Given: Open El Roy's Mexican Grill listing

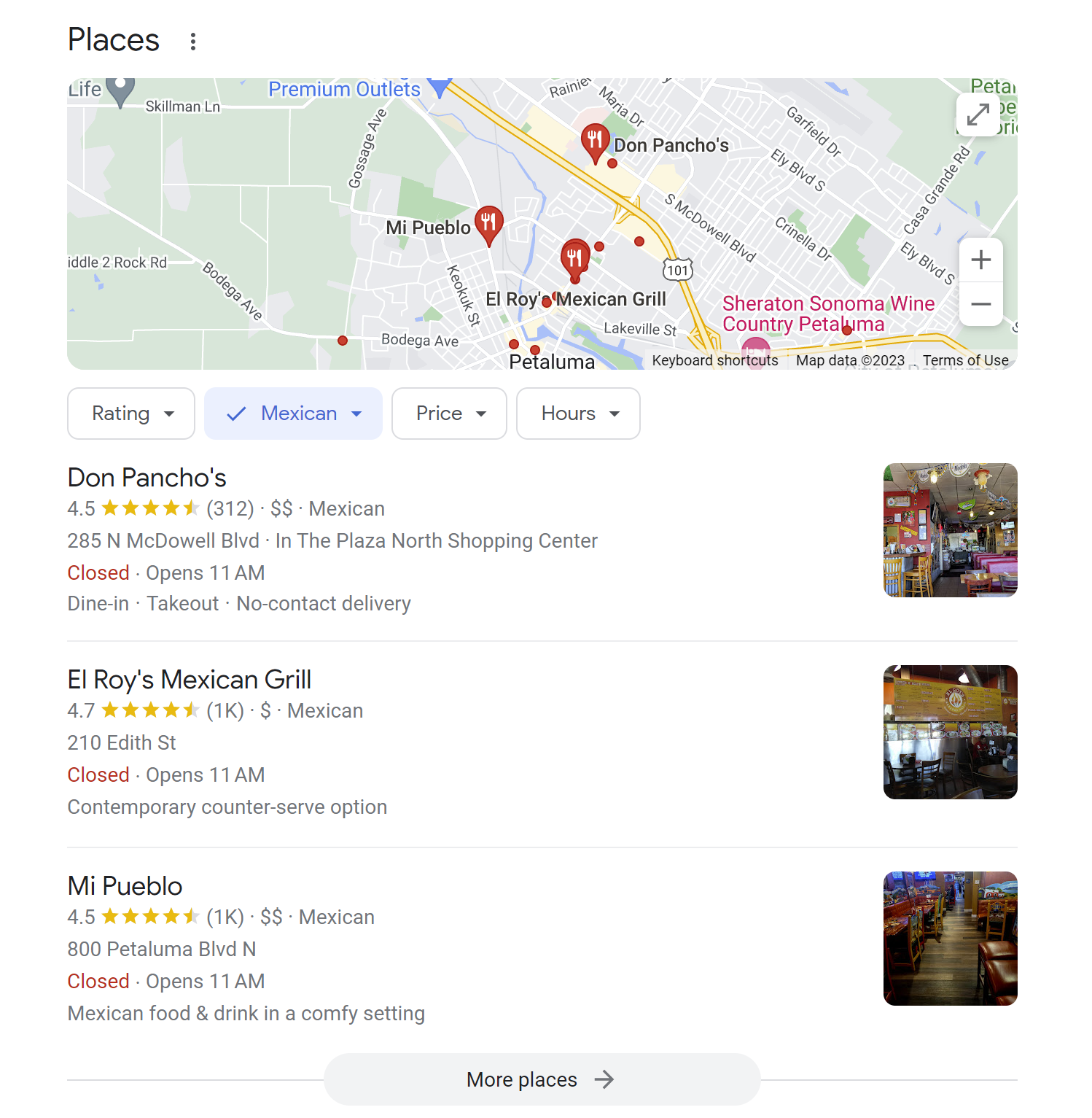Looking at the screenshot, I should 190,680.
